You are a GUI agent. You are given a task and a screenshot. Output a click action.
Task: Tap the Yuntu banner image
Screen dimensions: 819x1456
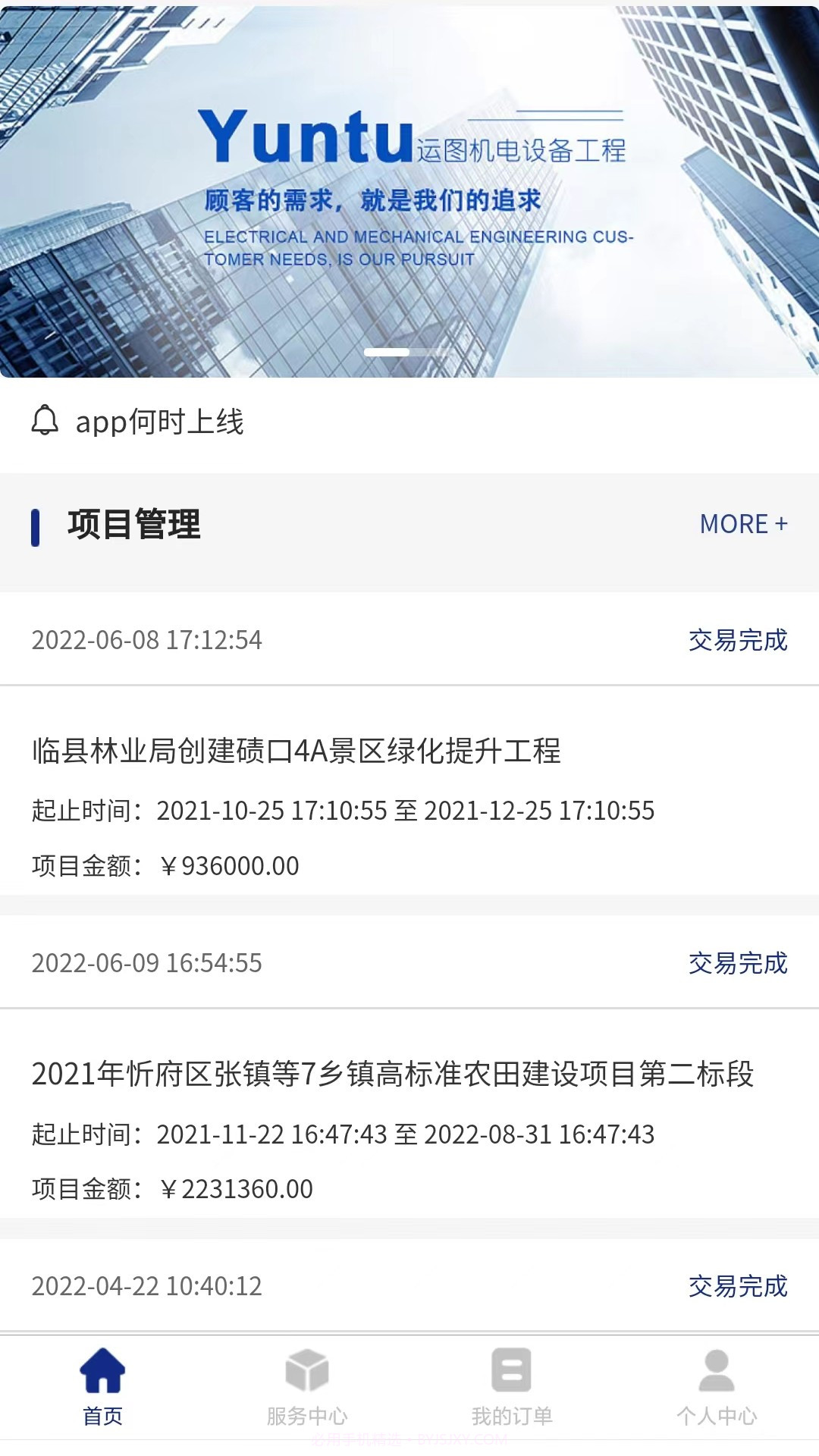tap(409, 190)
